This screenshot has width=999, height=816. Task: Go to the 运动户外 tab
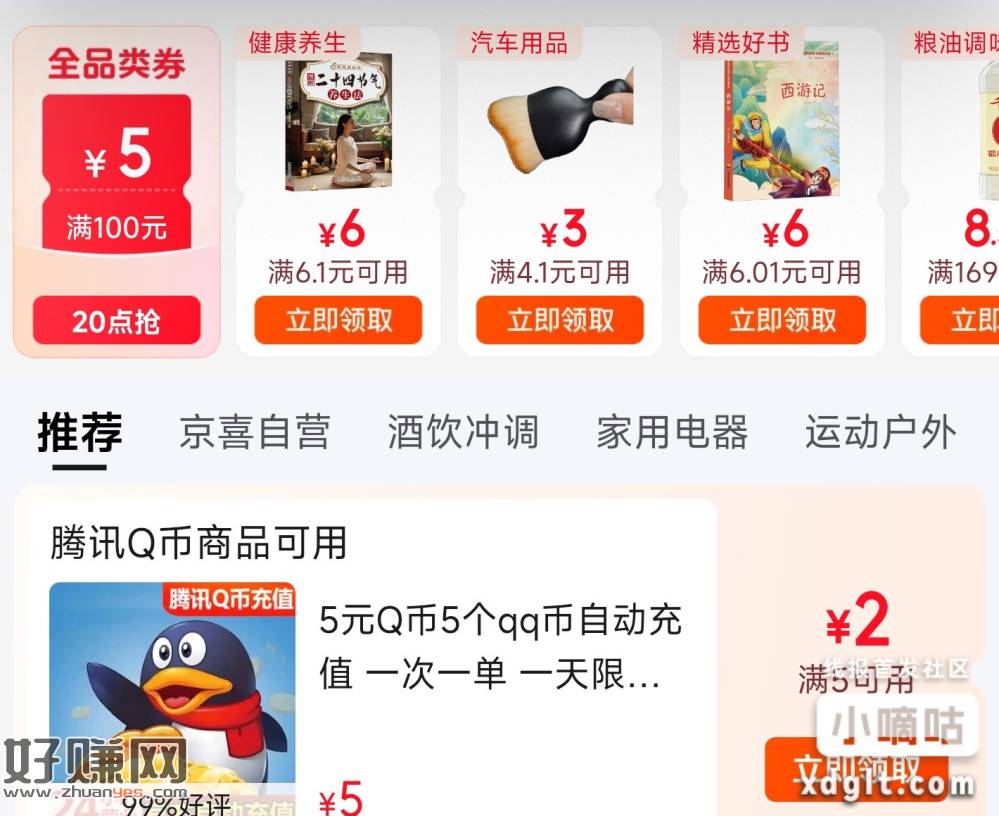[880, 433]
